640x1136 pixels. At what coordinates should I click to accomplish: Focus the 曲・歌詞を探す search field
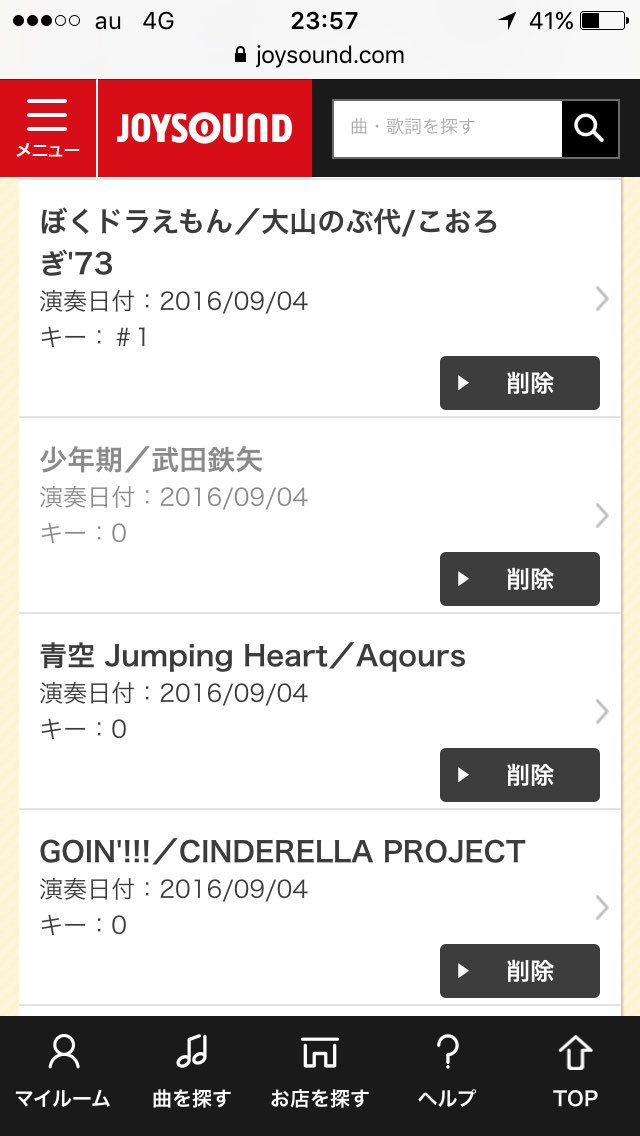click(x=447, y=128)
